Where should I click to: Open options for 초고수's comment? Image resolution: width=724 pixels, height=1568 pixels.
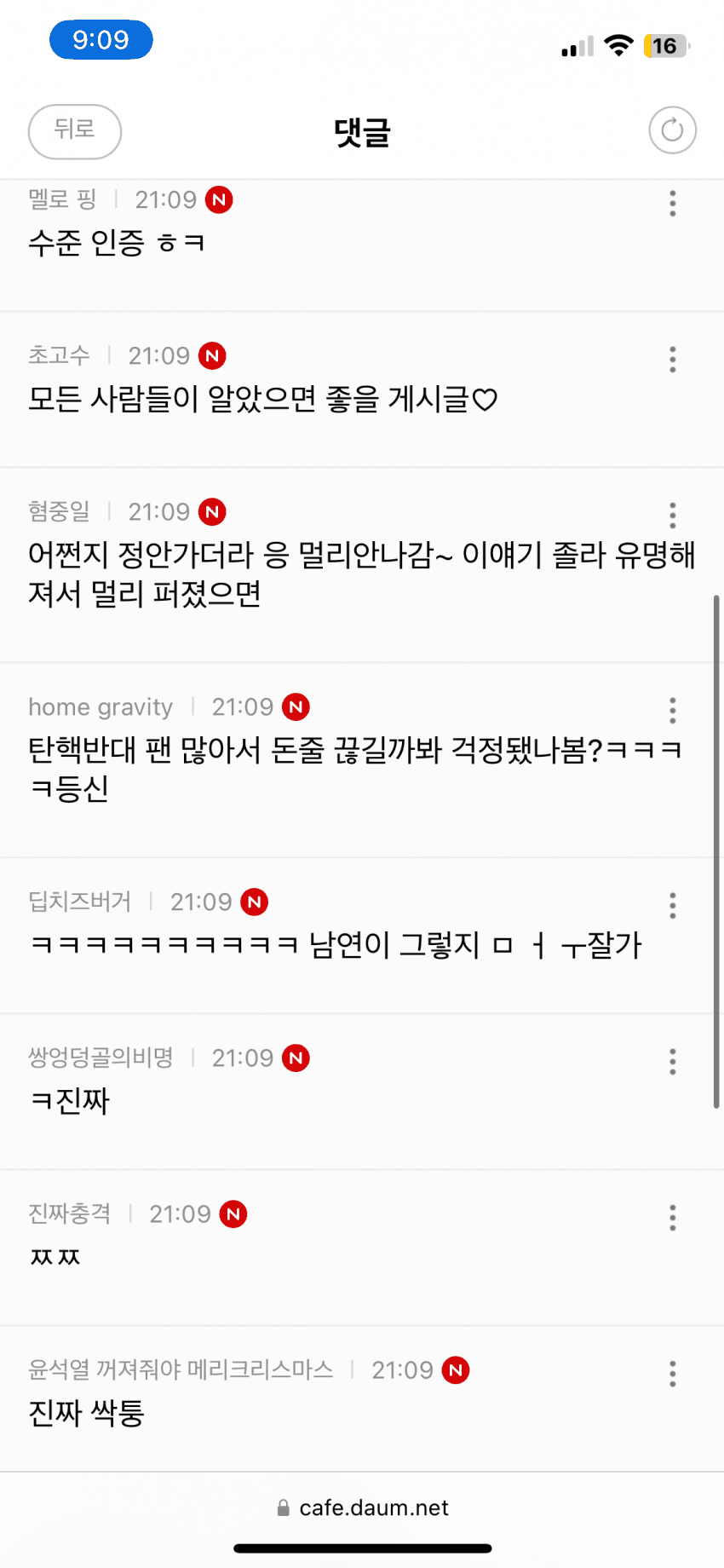click(x=672, y=359)
